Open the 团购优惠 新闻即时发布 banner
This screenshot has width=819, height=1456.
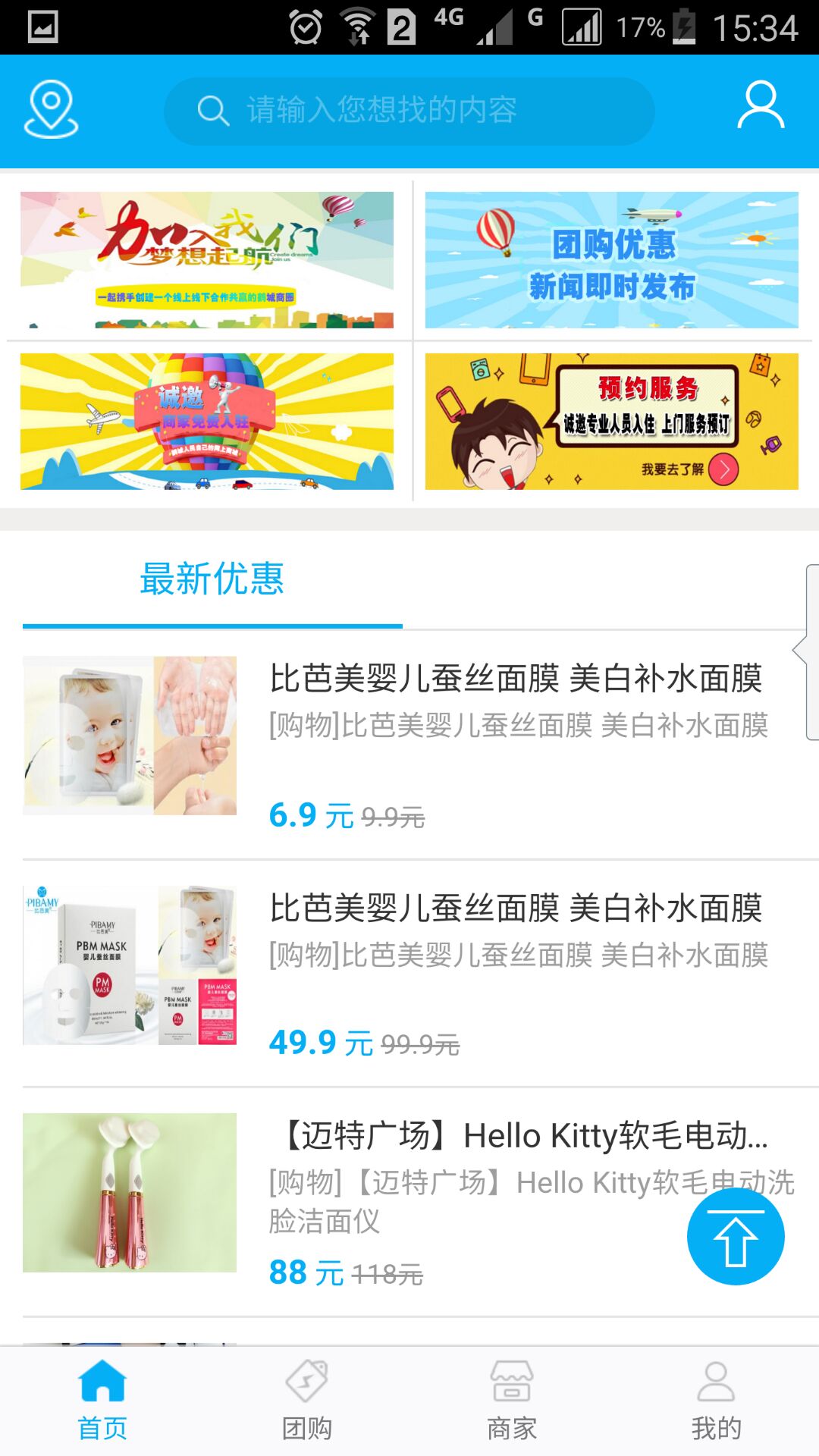click(x=611, y=259)
